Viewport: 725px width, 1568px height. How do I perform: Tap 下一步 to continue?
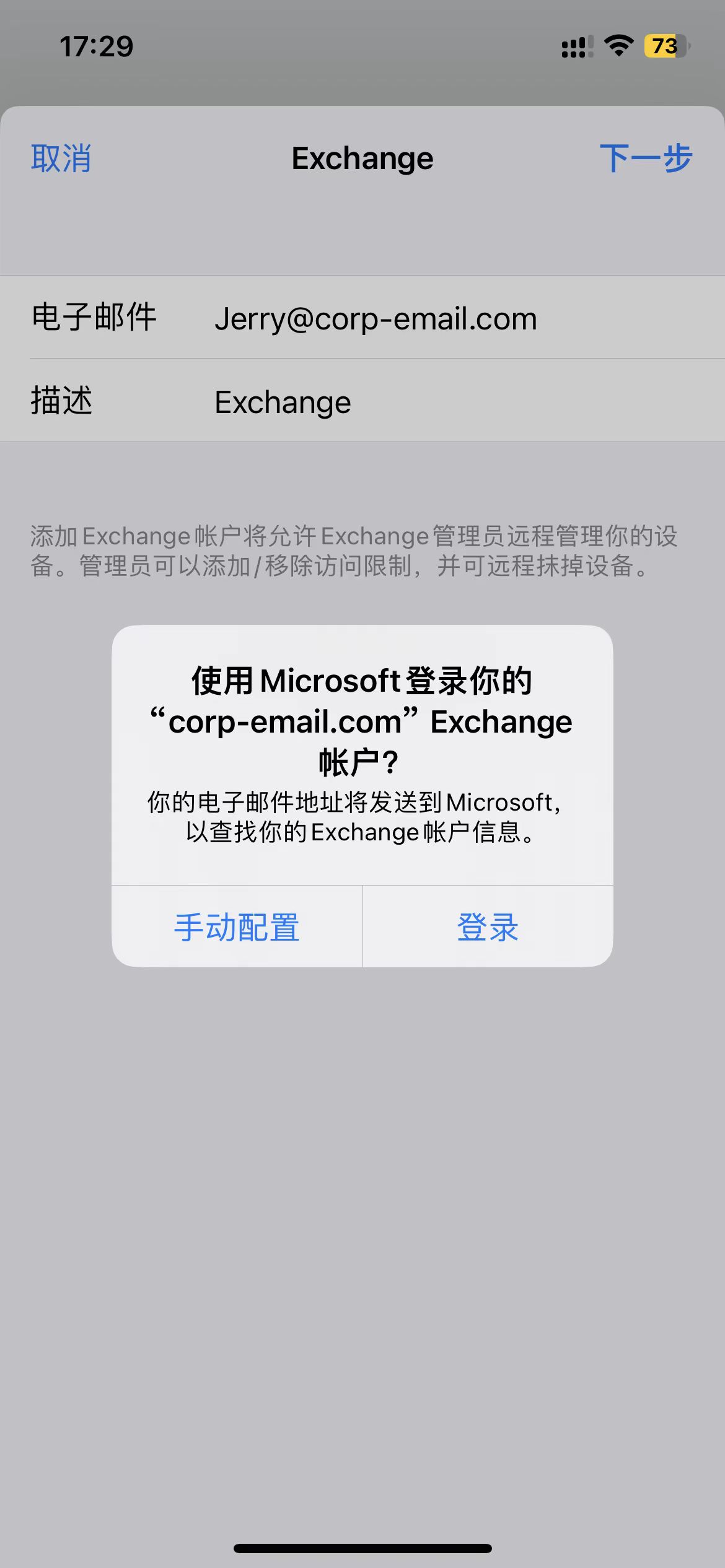pyautogui.click(x=645, y=159)
